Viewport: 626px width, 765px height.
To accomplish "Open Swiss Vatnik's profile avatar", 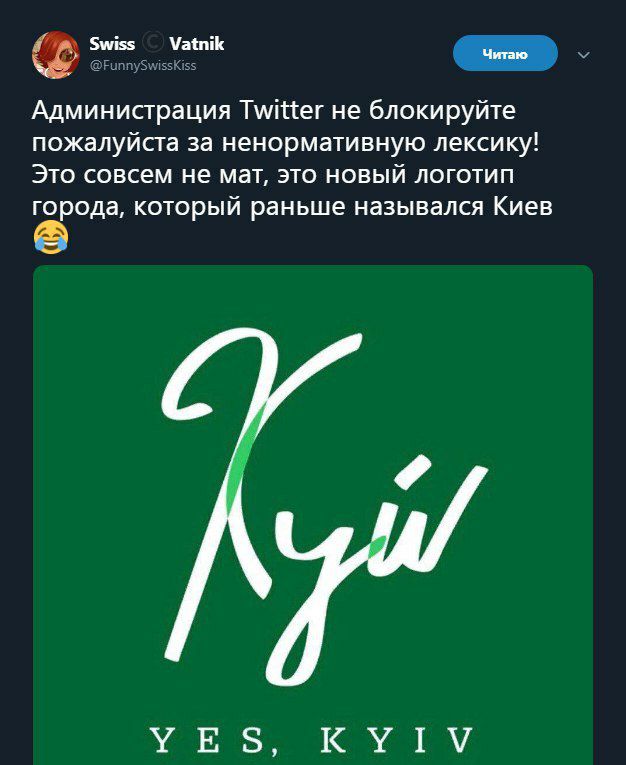I will tap(55, 54).
